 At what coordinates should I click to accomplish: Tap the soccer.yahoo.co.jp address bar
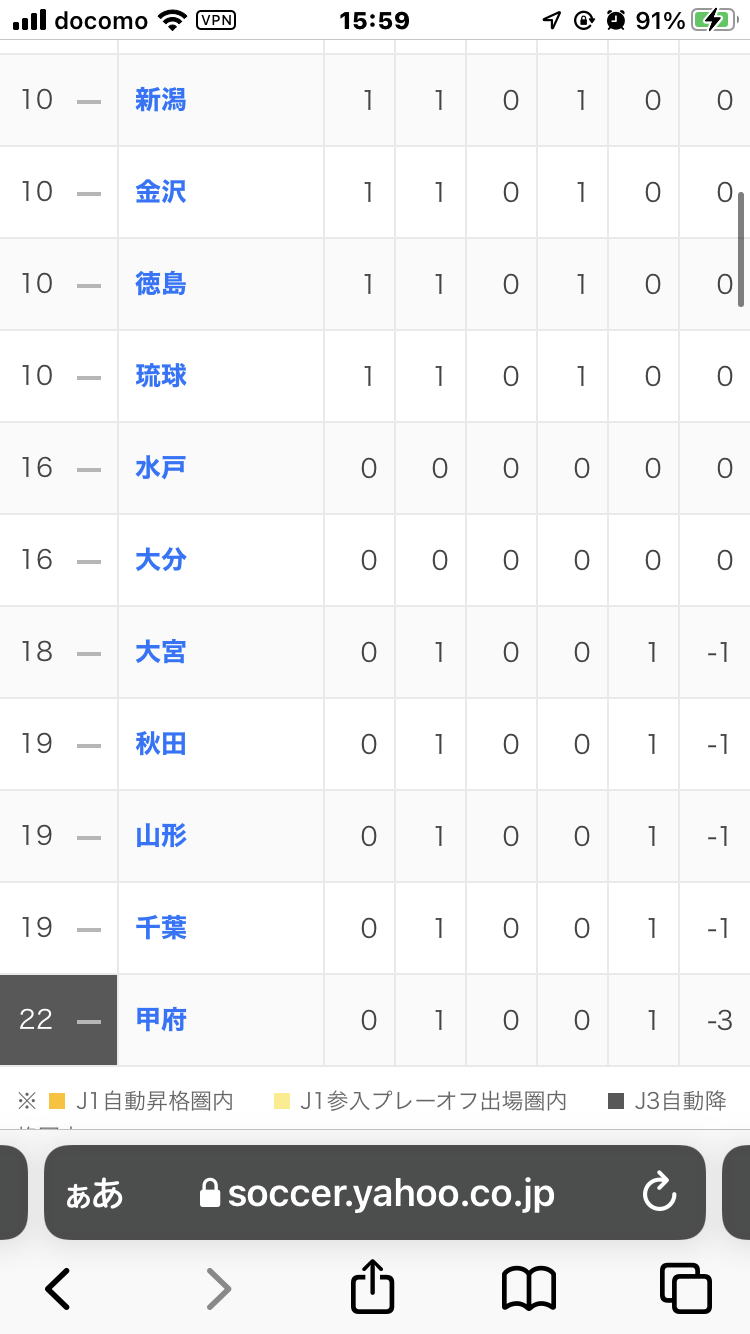(x=375, y=1192)
